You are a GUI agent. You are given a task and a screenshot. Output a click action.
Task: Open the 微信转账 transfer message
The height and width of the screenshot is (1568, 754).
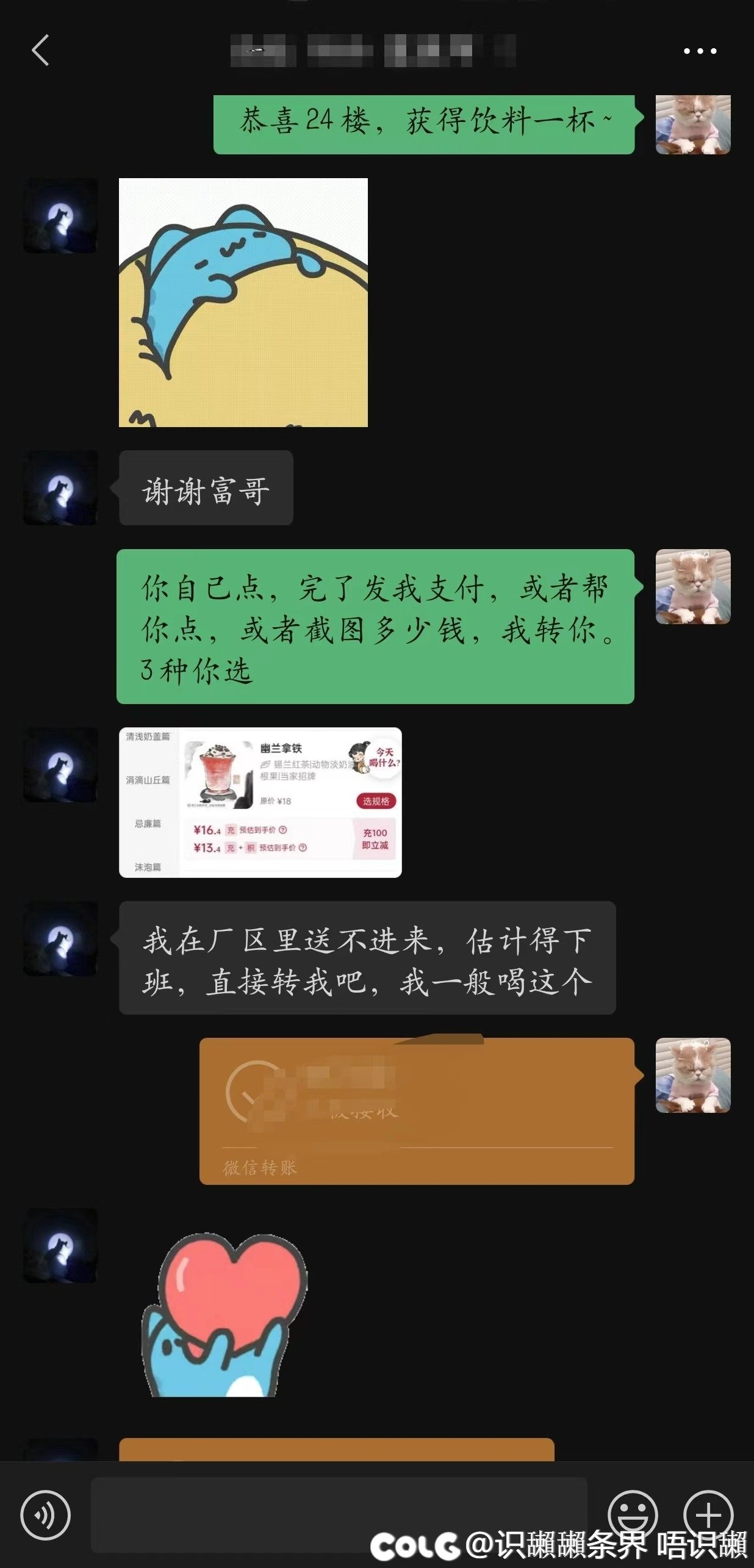417,1111
